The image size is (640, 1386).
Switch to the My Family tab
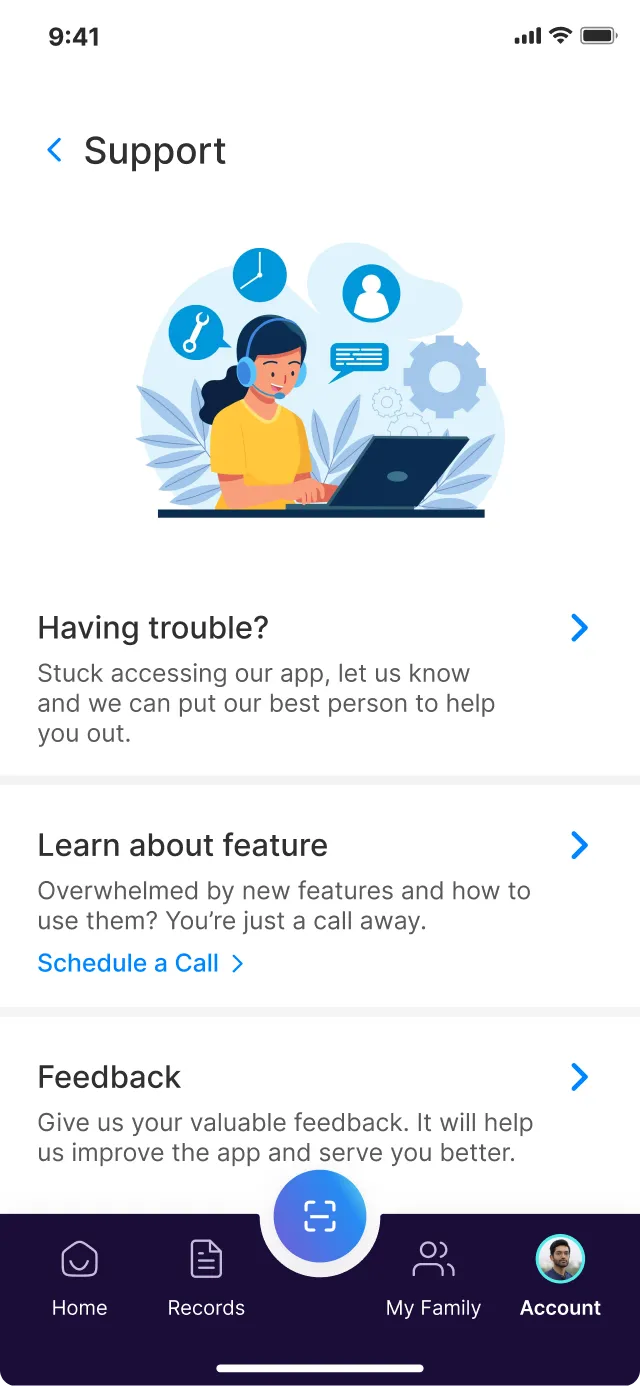434,1279
